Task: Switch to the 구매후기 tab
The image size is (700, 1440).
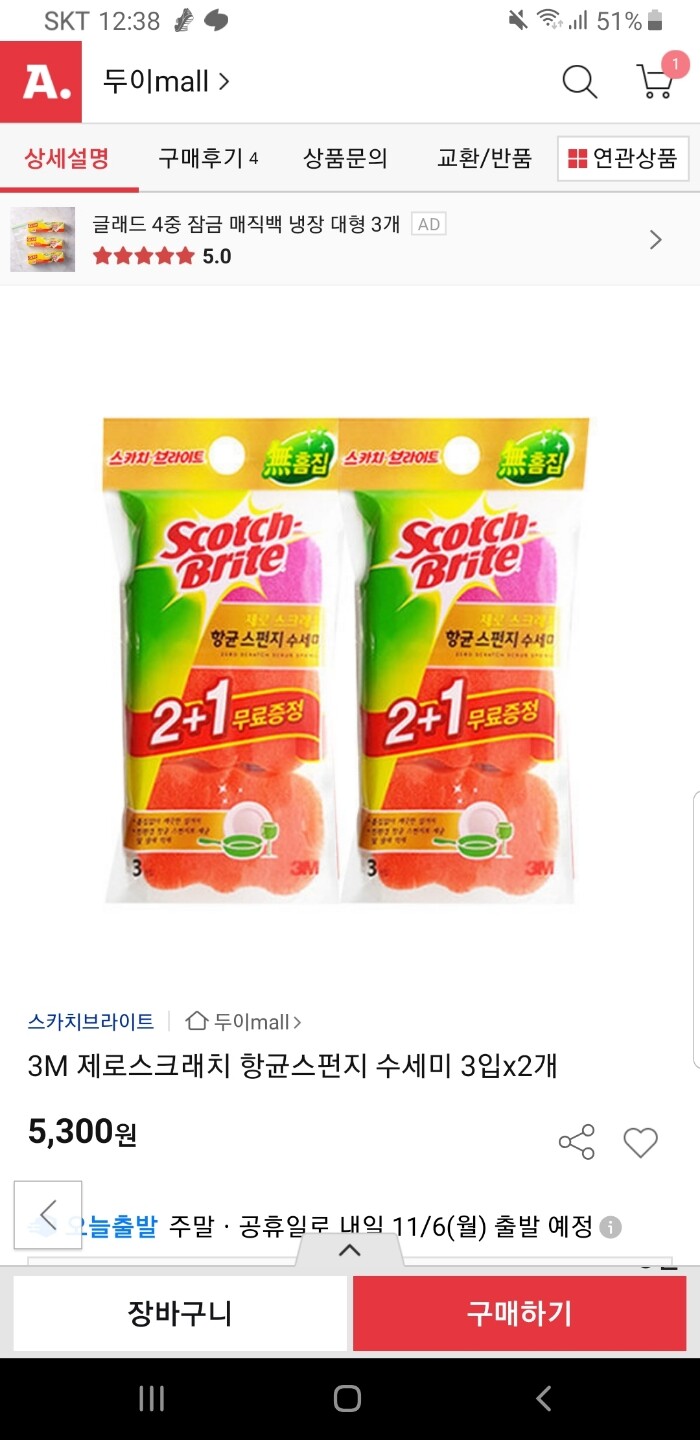Action: (208, 158)
